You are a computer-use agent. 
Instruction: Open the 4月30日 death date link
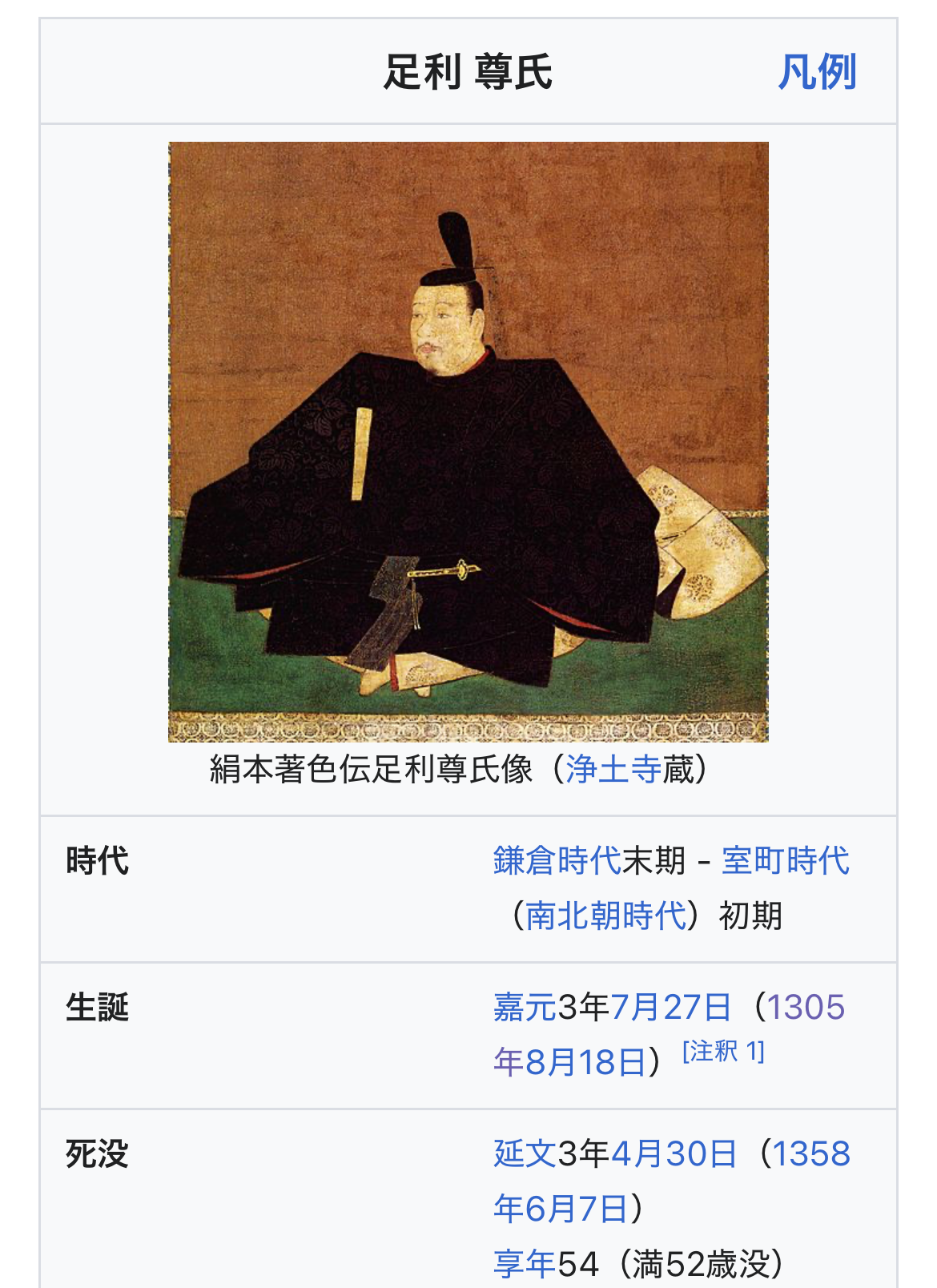pos(674,1154)
